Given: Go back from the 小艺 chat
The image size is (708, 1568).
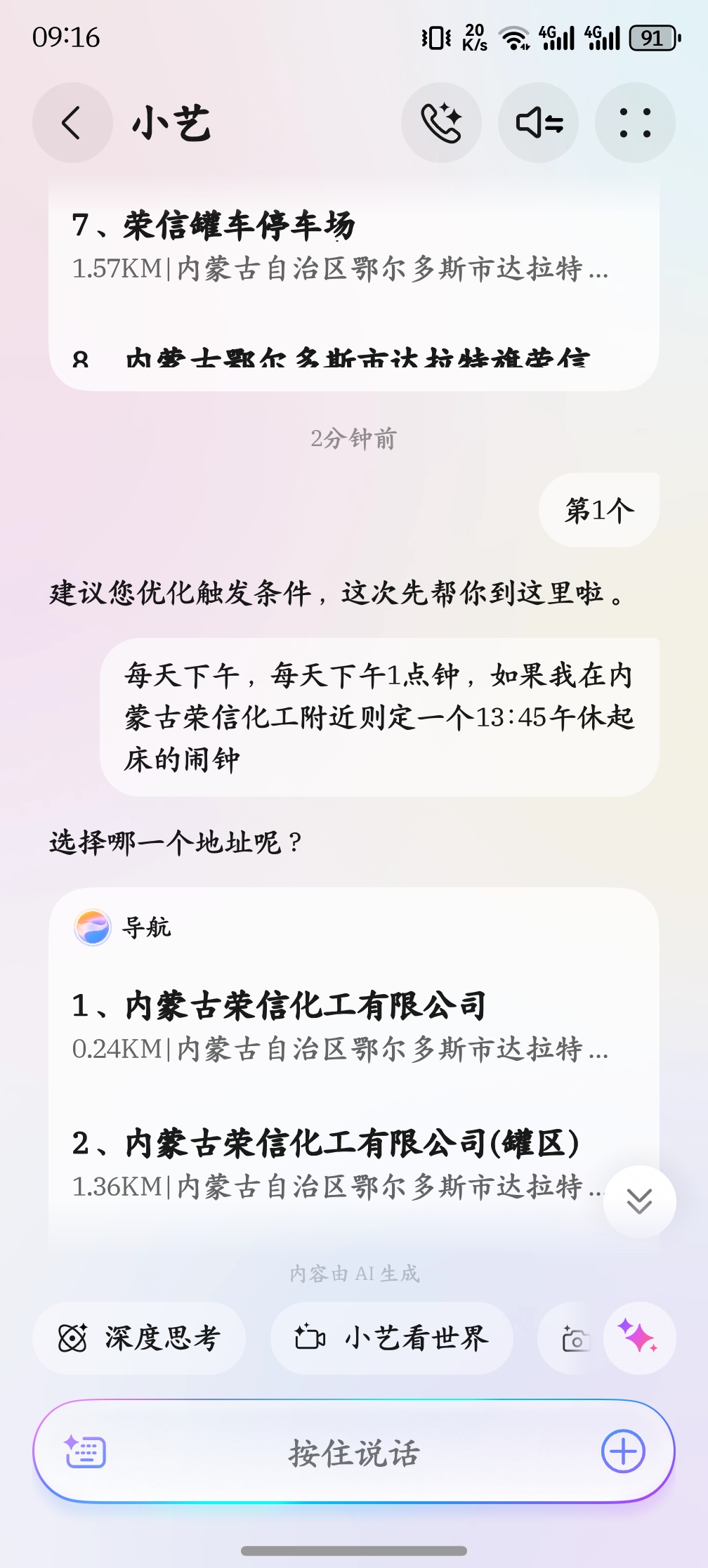Looking at the screenshot, I should pos(72,123).
